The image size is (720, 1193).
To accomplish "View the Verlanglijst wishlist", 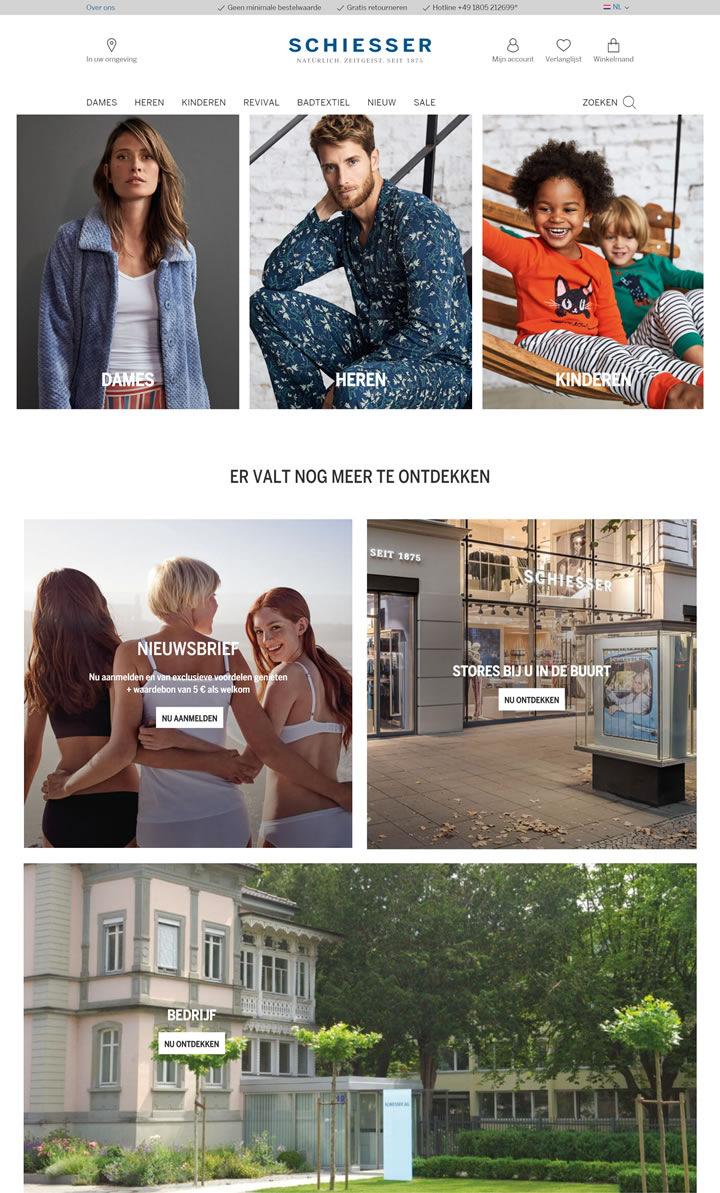I will (563, 51).
